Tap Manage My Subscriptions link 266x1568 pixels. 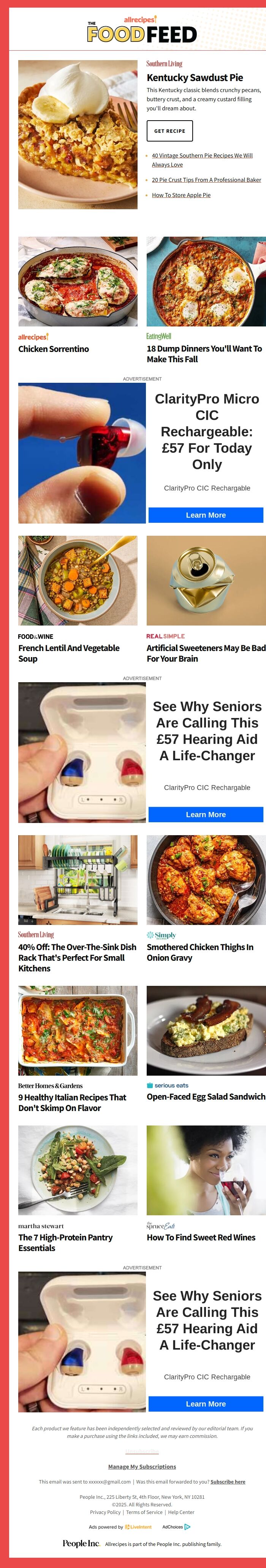(x=142, y=1466)
